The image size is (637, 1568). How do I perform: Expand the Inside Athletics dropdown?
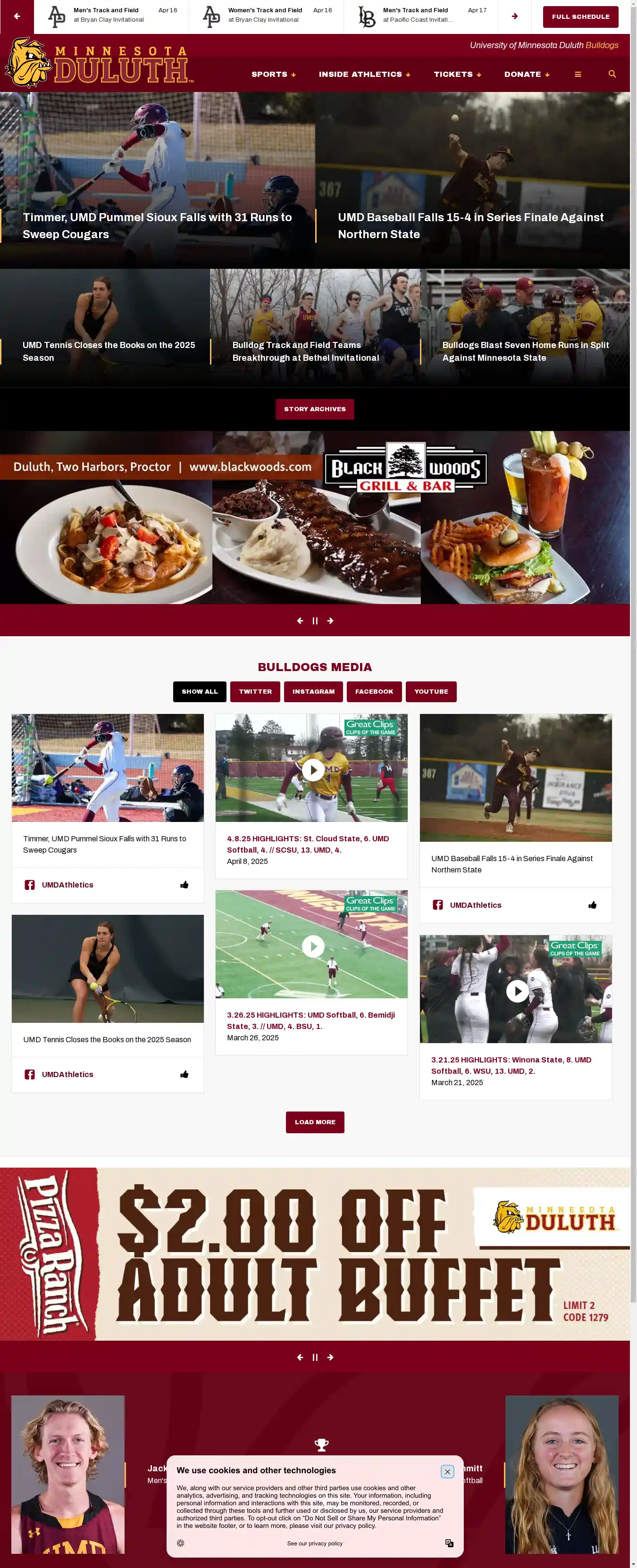coord(364,74)
